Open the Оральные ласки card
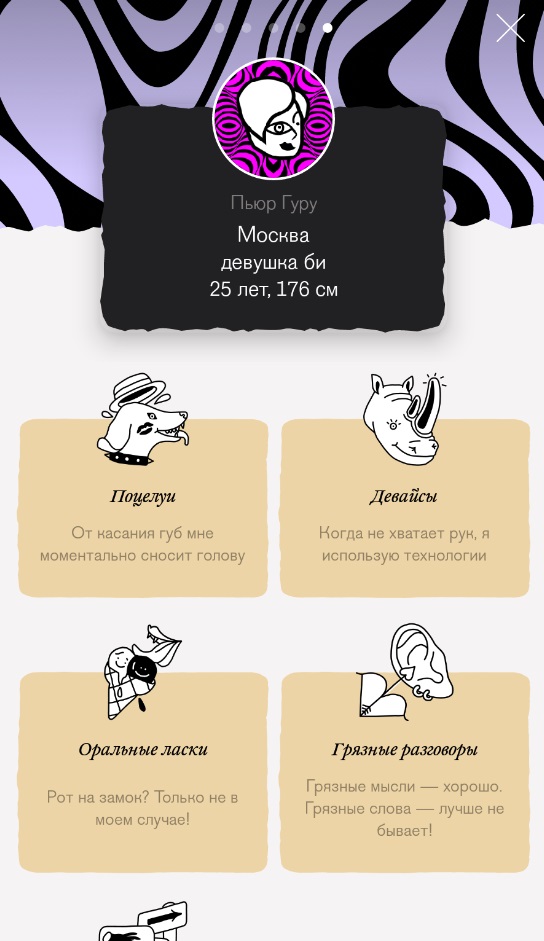The image size is (544, 941). click(143, 772)
